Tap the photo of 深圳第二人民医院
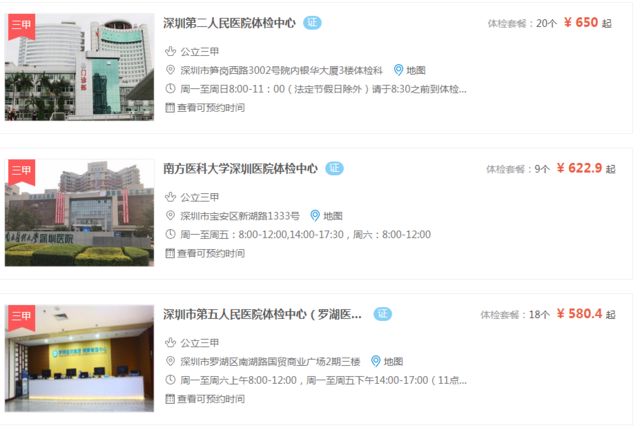The width and height of the screenshot is (640, 430). click(x=80, y=67)
